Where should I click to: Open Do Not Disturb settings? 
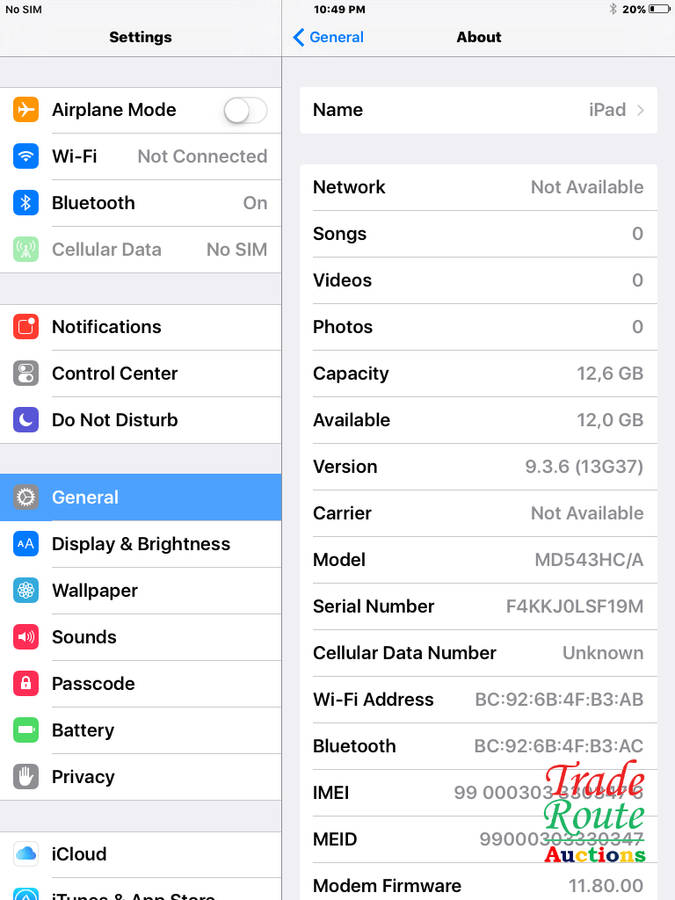140,420
